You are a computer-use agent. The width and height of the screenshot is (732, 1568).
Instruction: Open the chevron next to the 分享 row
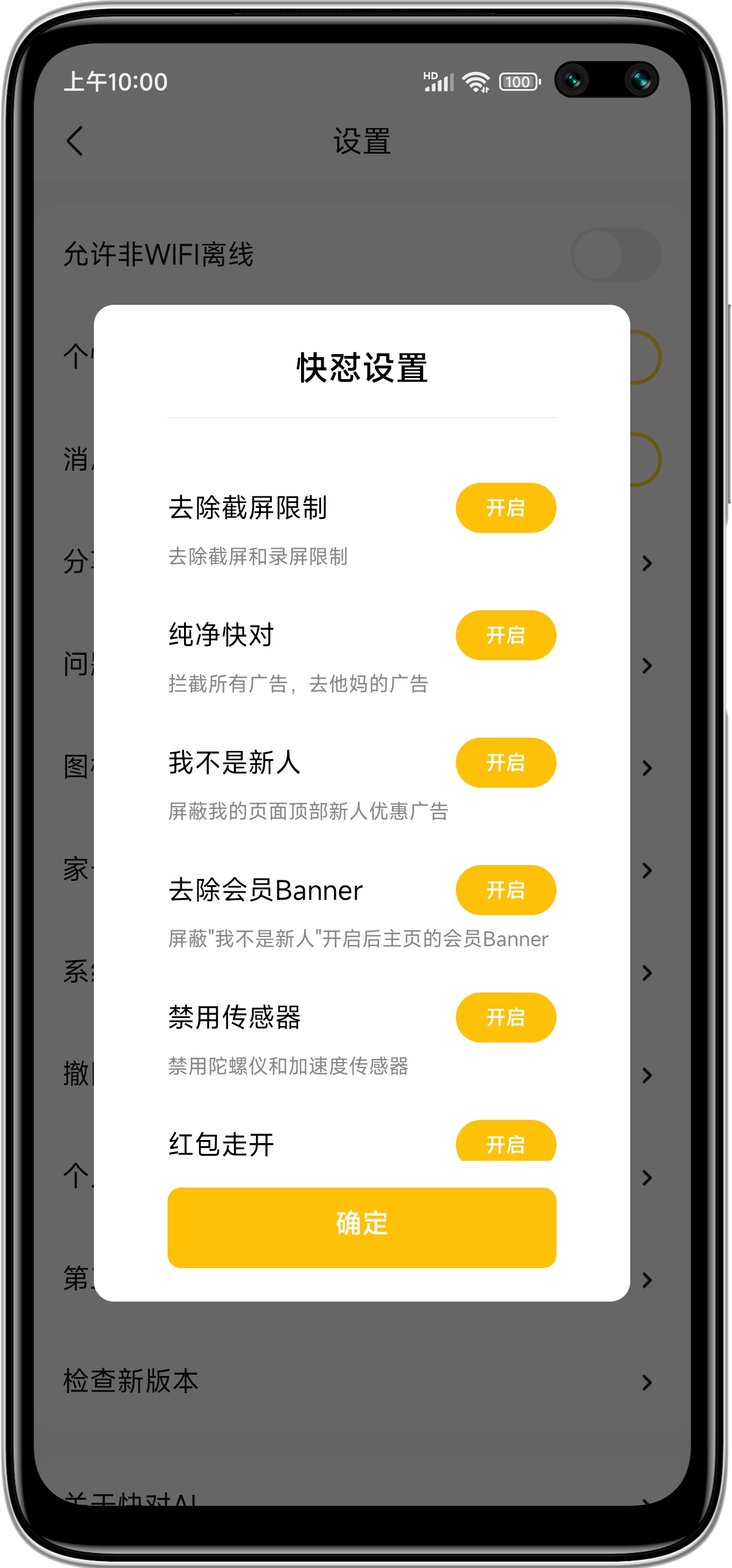[647, 564]
